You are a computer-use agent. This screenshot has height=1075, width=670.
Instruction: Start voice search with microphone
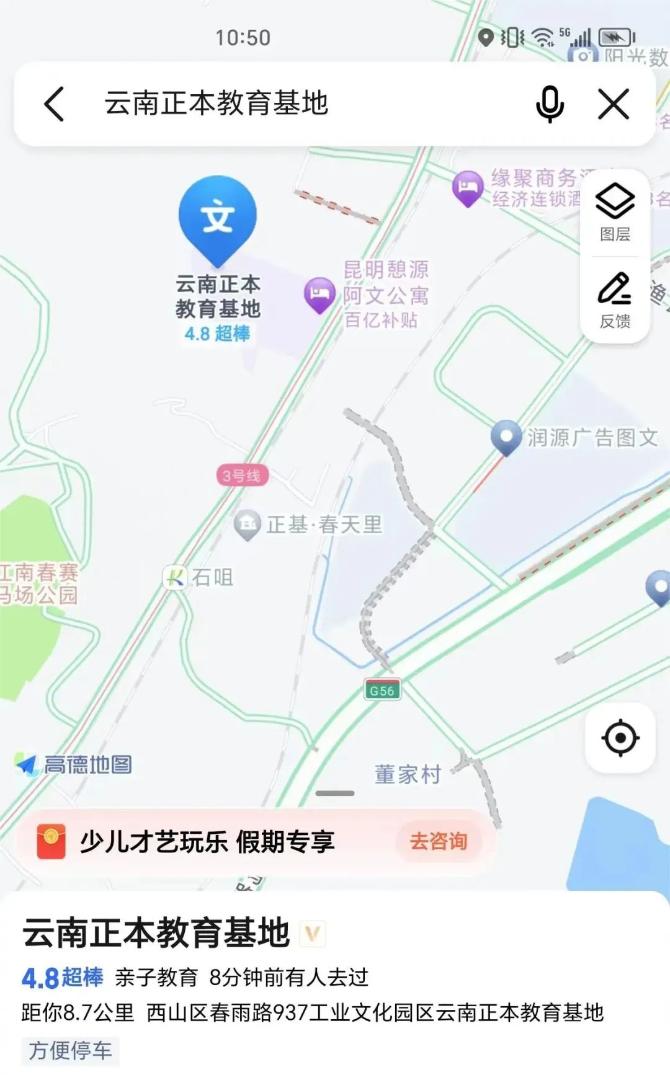tap(549, 103)
